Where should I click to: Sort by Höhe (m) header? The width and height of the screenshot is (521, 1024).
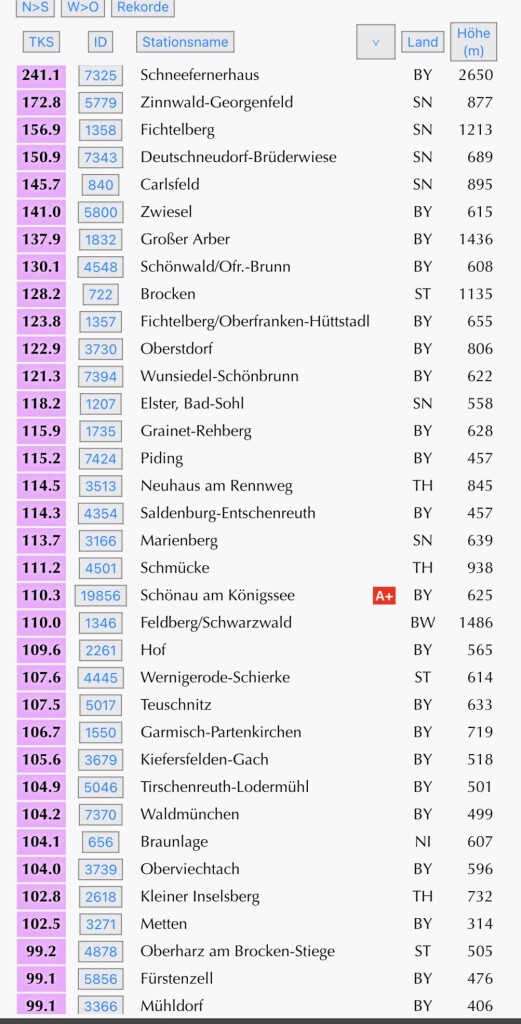click(473, 42)
